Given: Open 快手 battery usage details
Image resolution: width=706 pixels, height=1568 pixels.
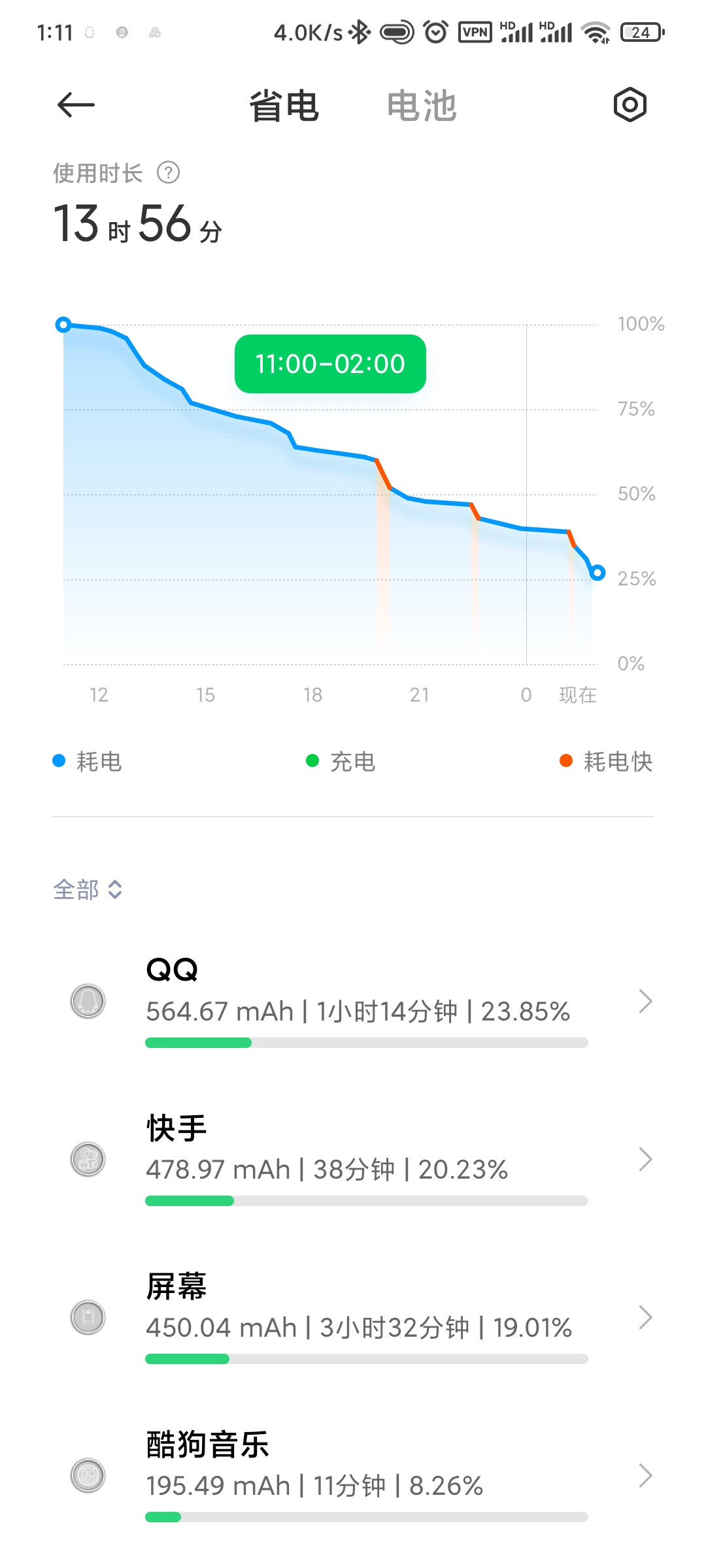Looking at the screenshot, I should pyautogui.click(x=353, y=1159).
